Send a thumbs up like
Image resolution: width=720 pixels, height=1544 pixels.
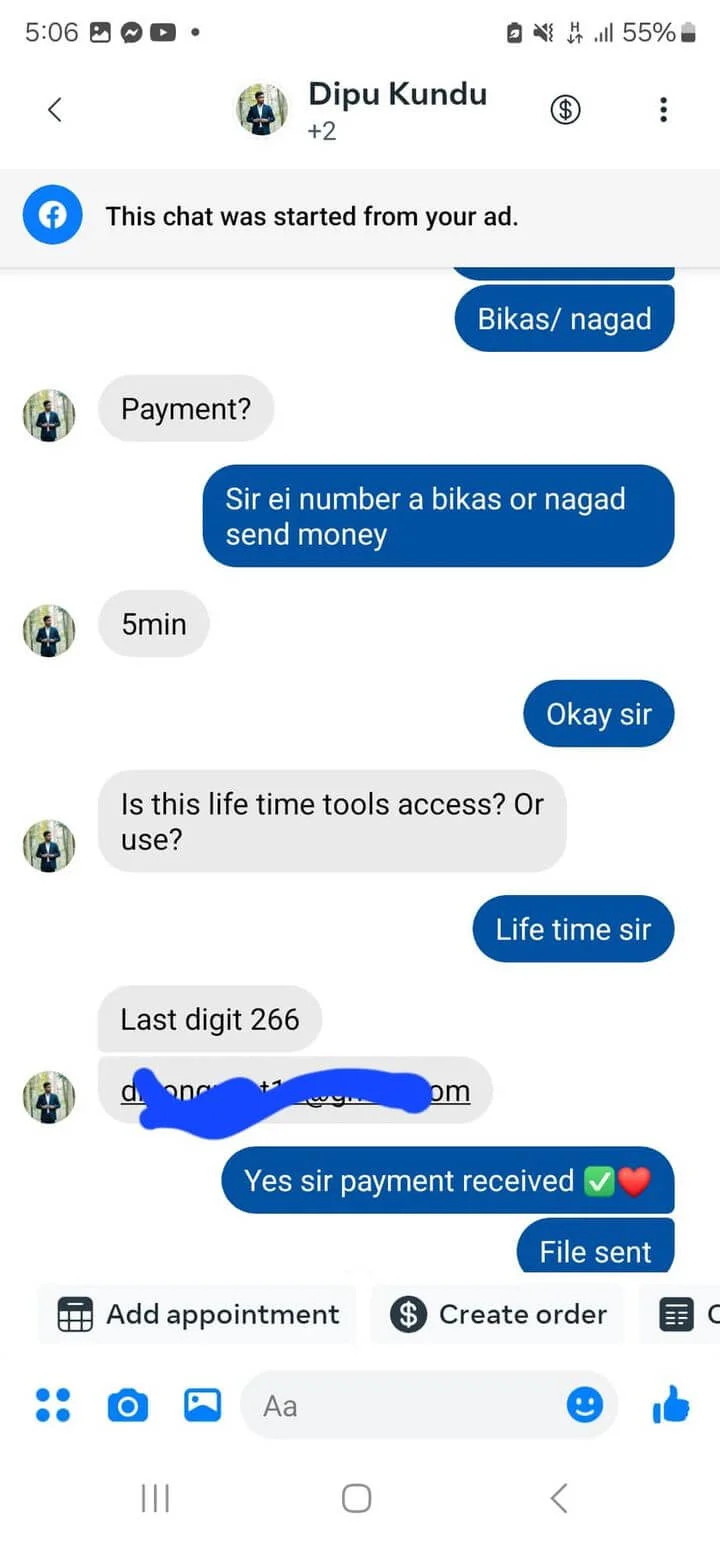(670, 1404)
